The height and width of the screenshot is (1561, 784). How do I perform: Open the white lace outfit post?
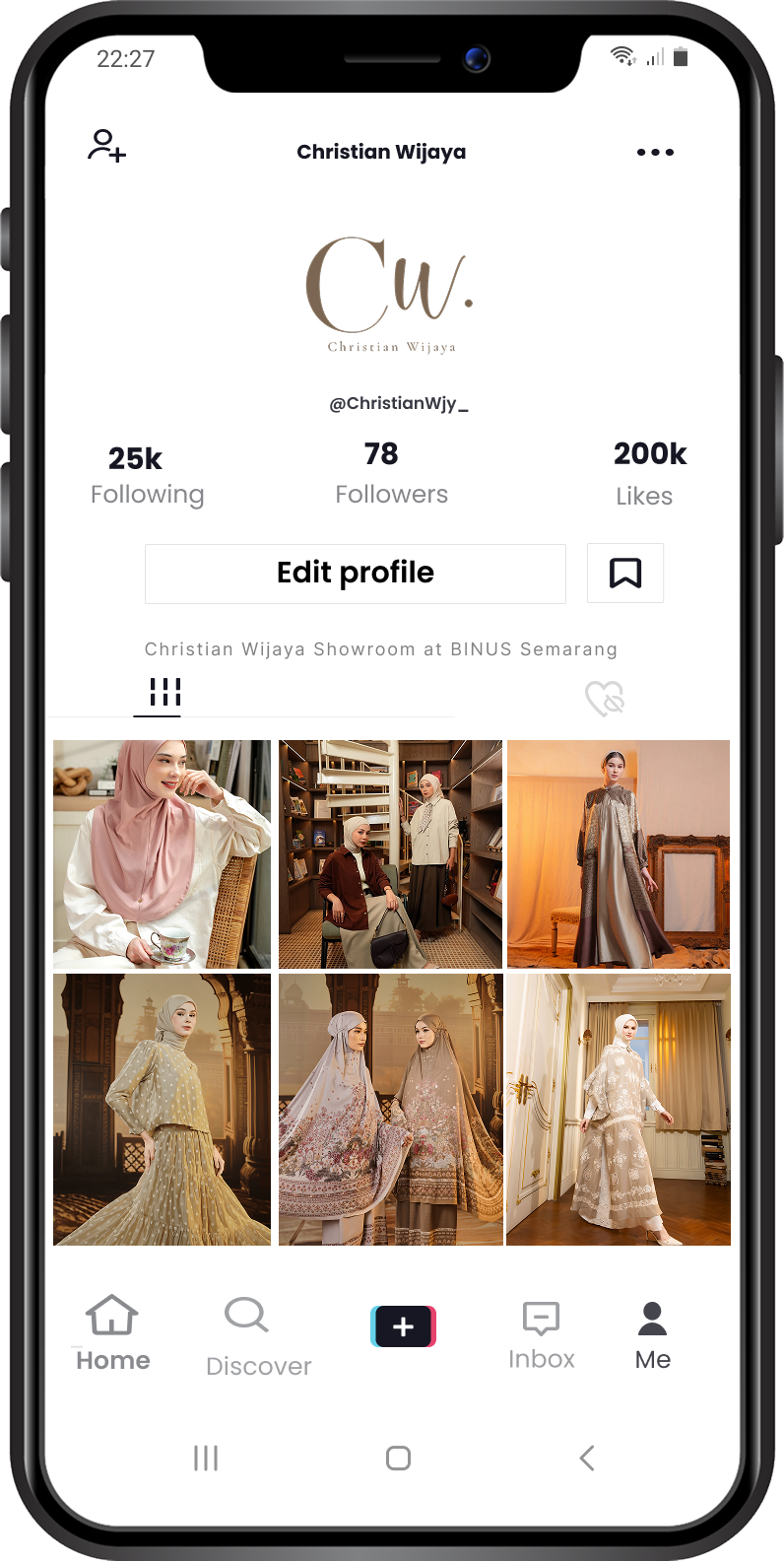619,1110
